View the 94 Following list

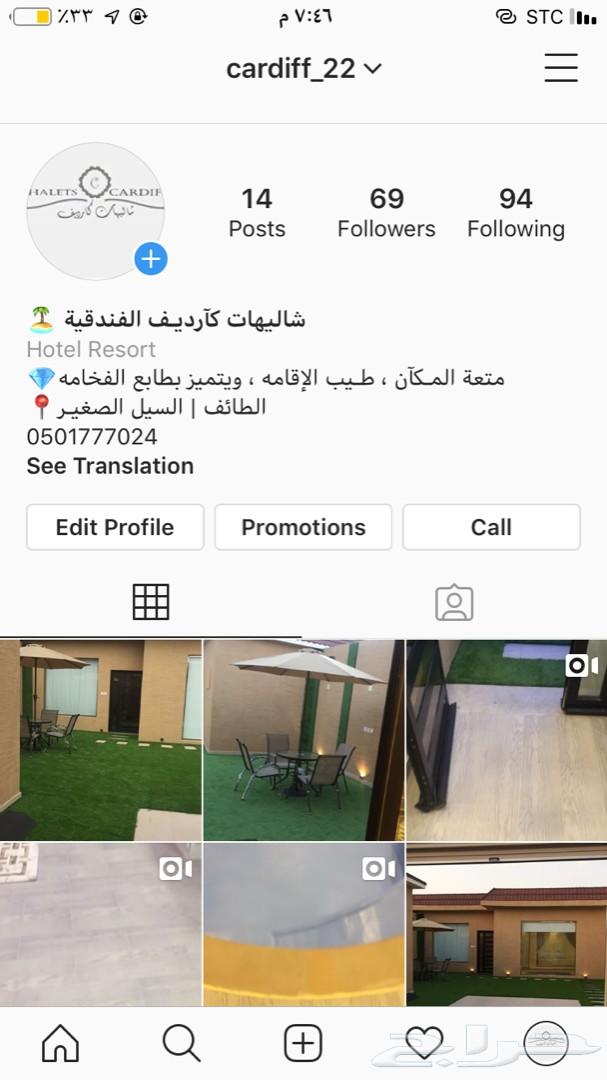tap(515, 213)
